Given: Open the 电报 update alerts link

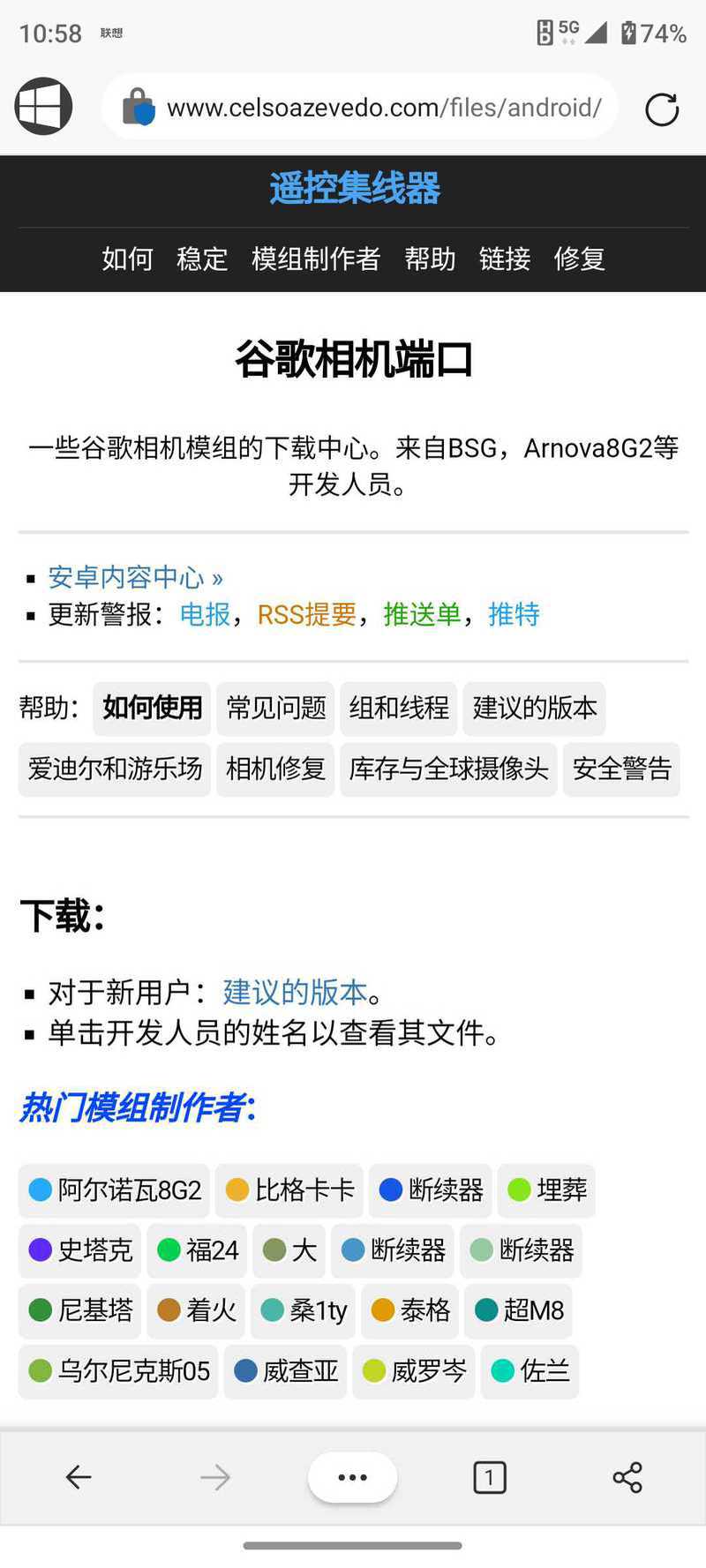Looking at the screenshot, I should [x=205, y=614].
